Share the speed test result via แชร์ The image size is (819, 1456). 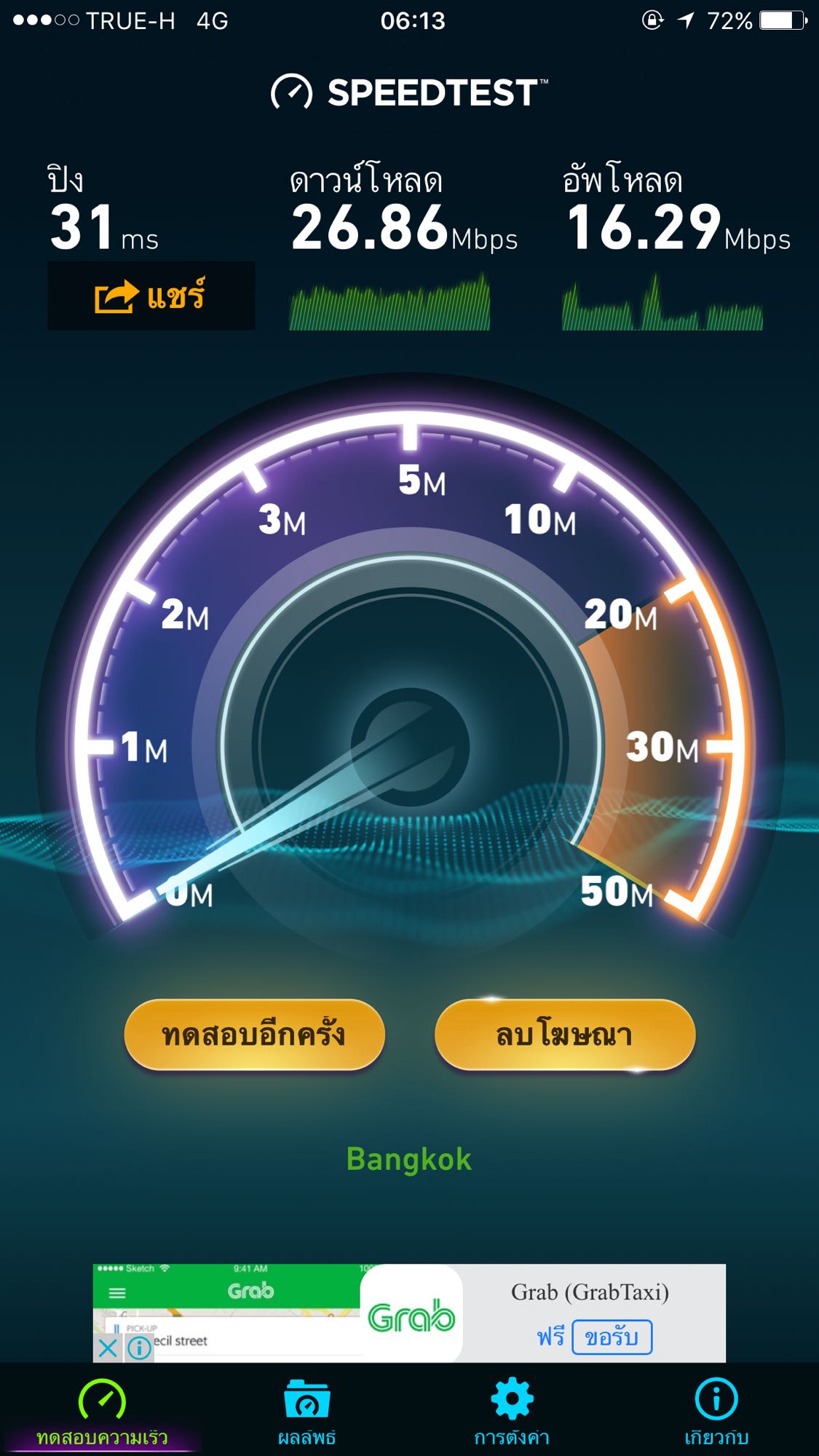(x=151, y=296)
